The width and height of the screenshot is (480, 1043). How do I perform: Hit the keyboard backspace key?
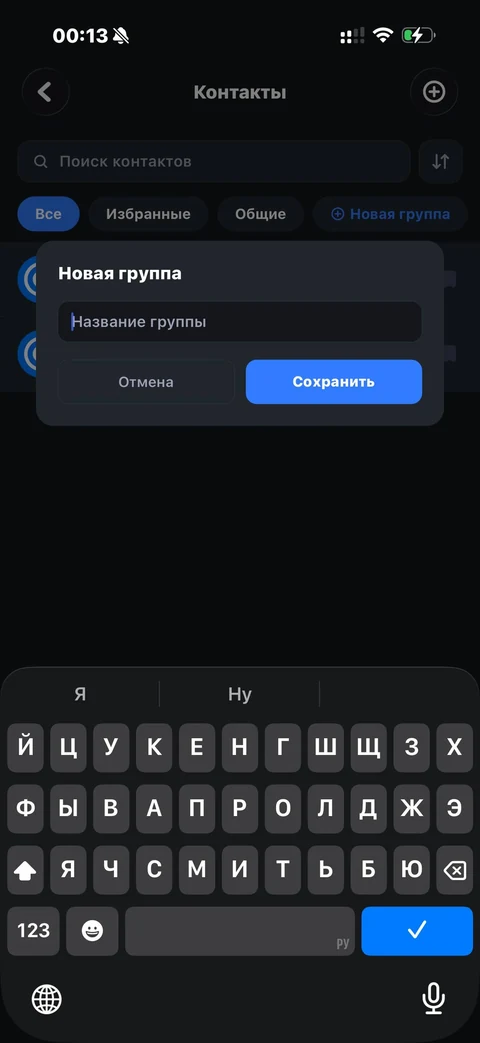454,869
